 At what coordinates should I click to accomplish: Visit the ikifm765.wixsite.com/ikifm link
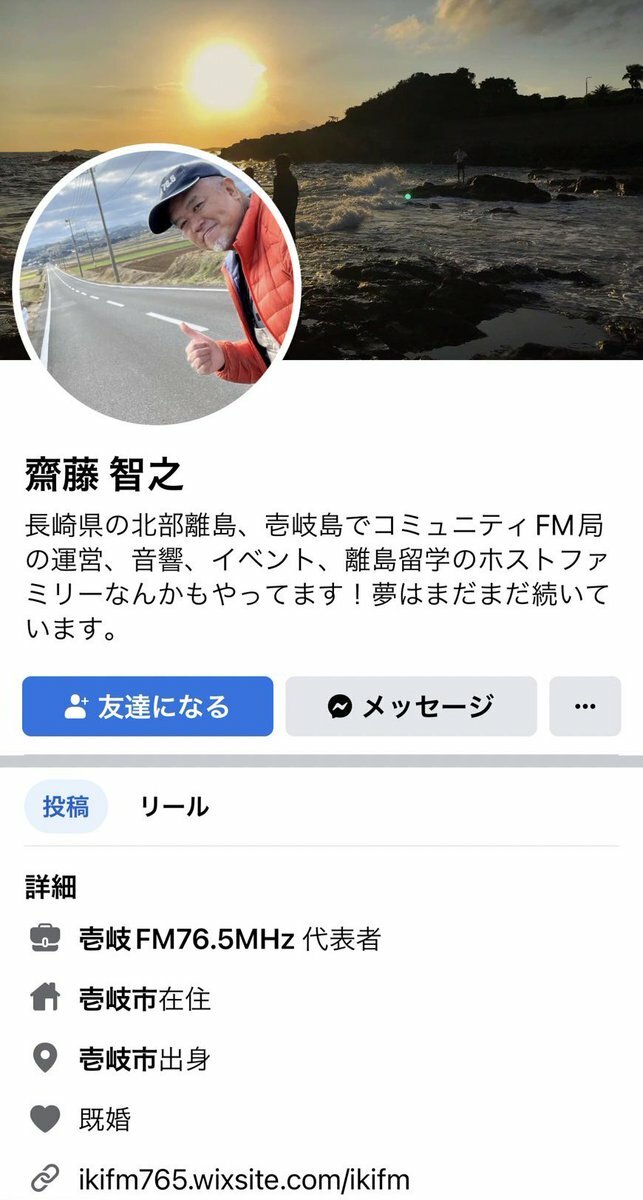(244, 1178)
